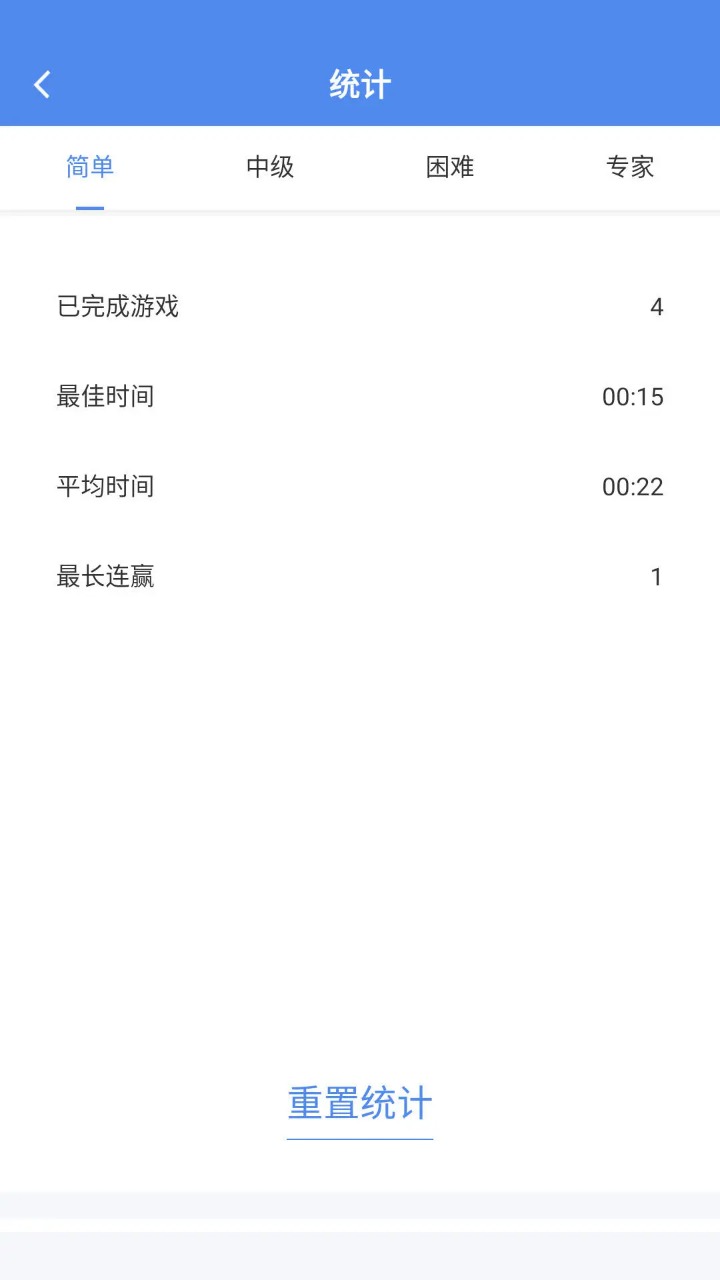
Task: Switch to the 中级 tab
Action: pos(269,167)
